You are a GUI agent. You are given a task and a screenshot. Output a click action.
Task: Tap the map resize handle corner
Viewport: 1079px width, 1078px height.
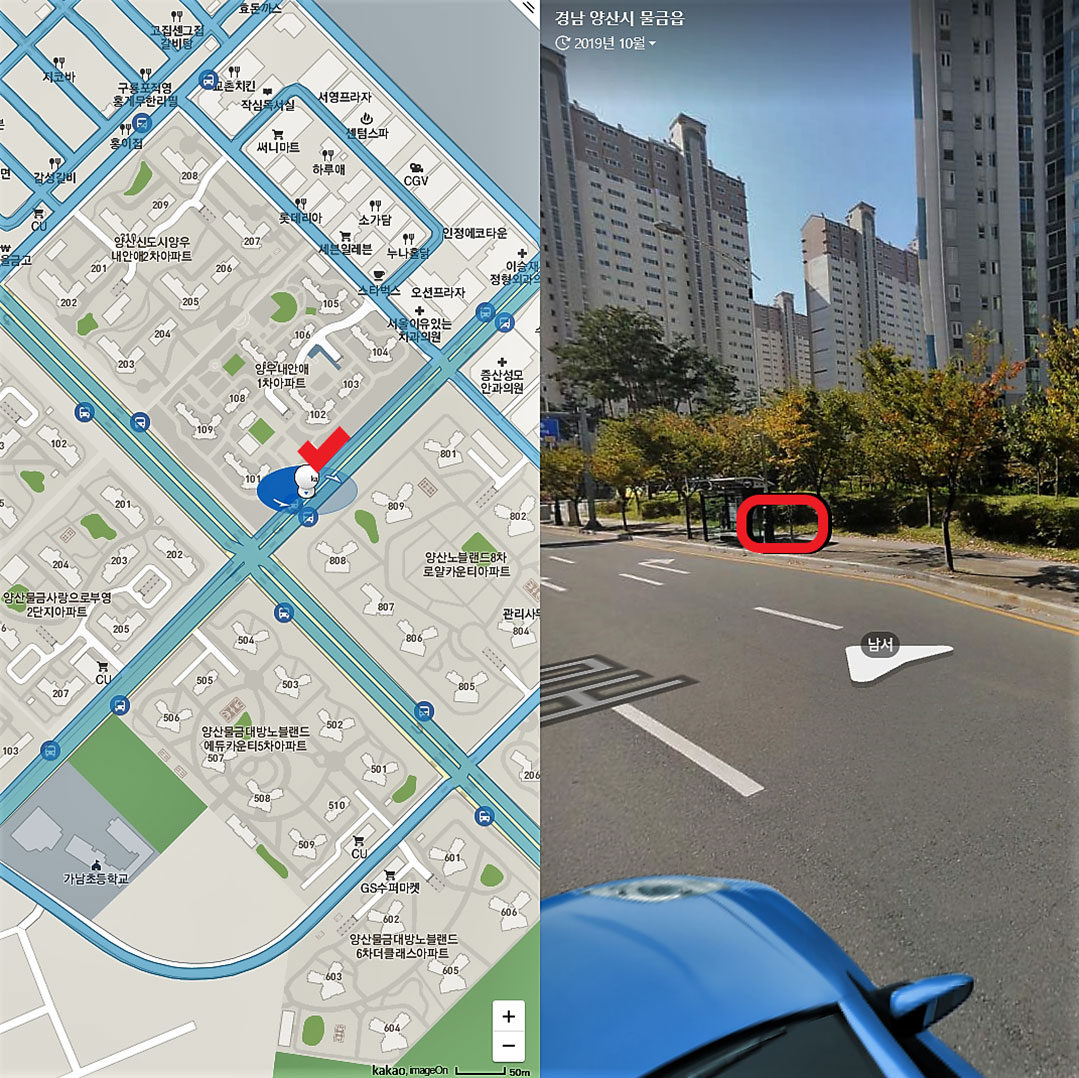tap(530, 7)
